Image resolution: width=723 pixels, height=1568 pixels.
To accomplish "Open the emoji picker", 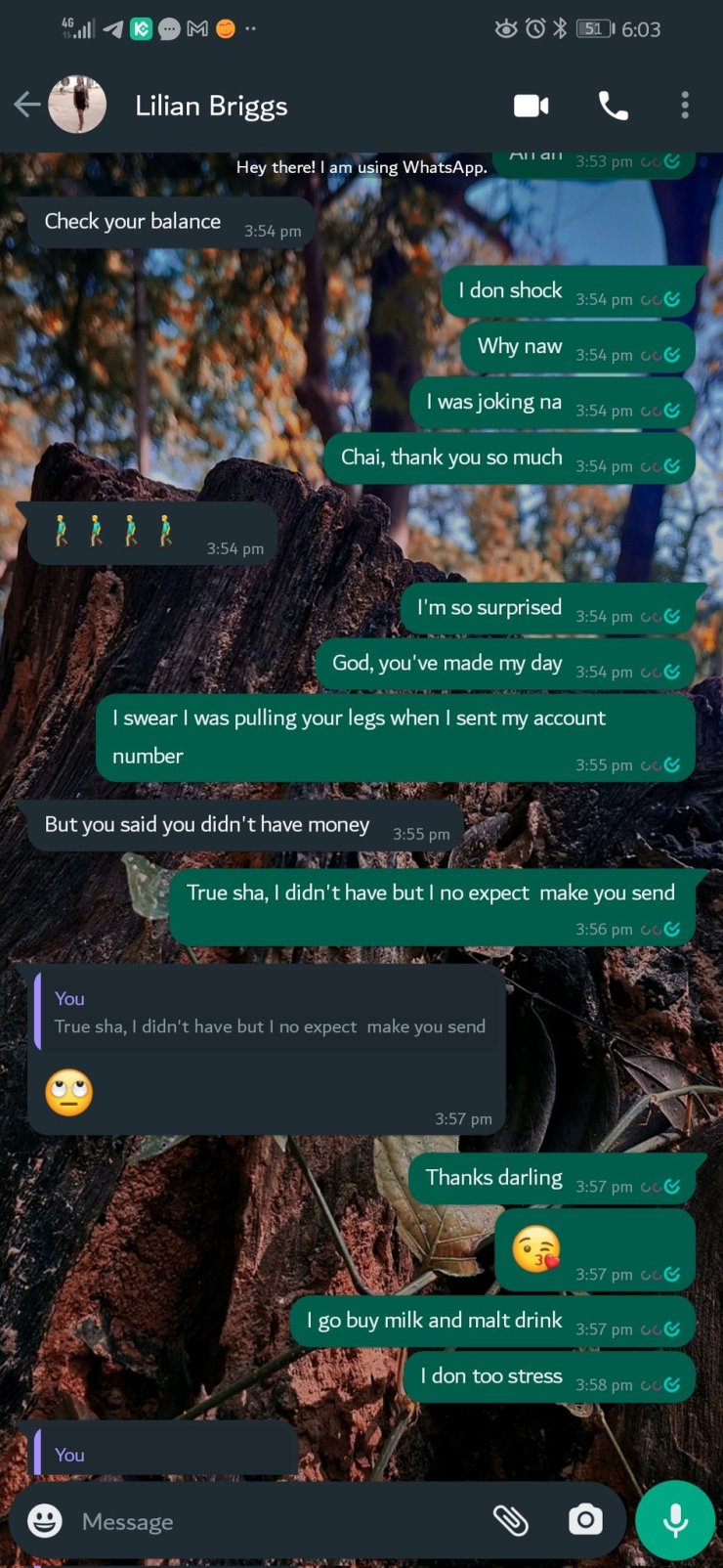I will (x=45, y=1521).
